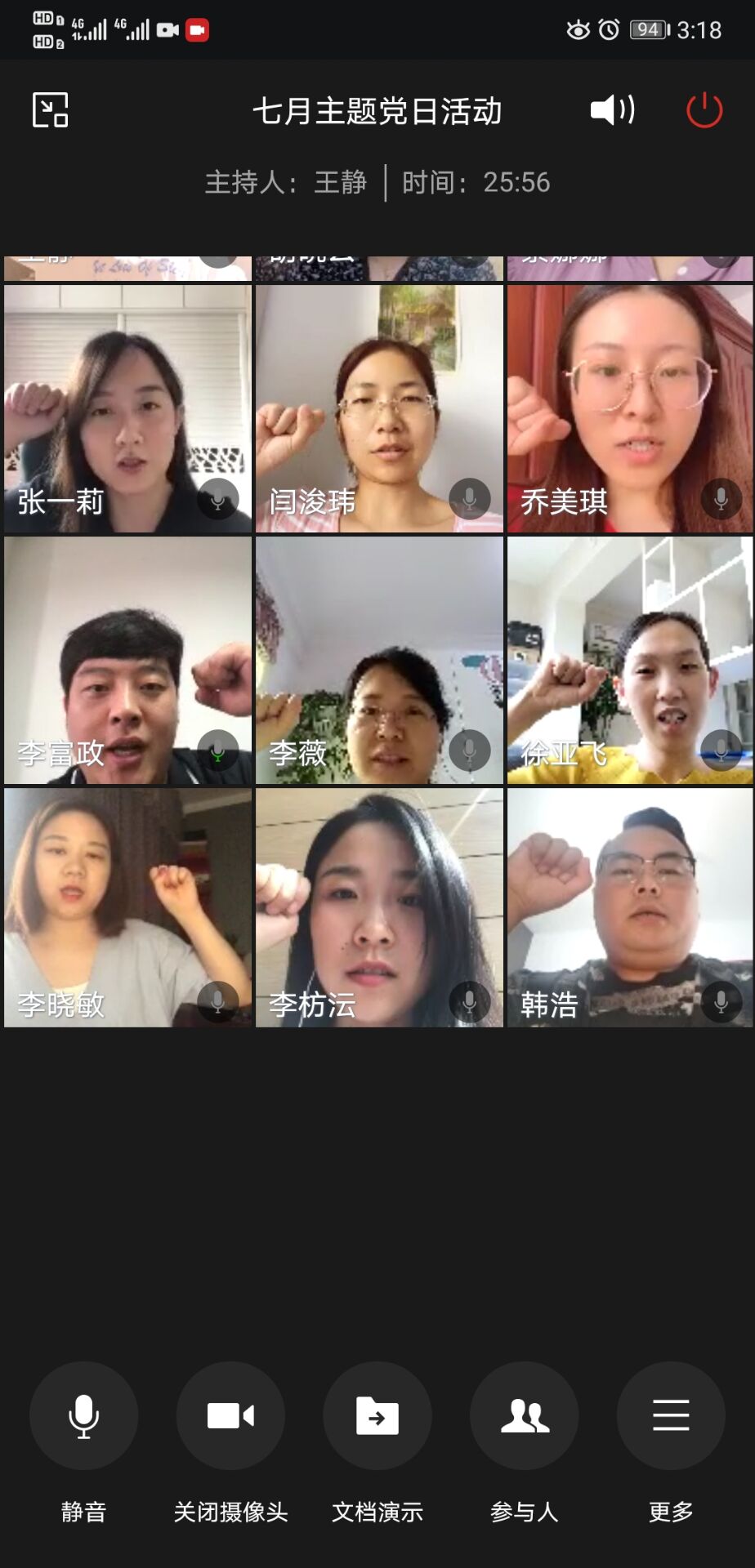Open 乔美琪's video tile
Screen dimensions: 755x1568
[630, 408]
